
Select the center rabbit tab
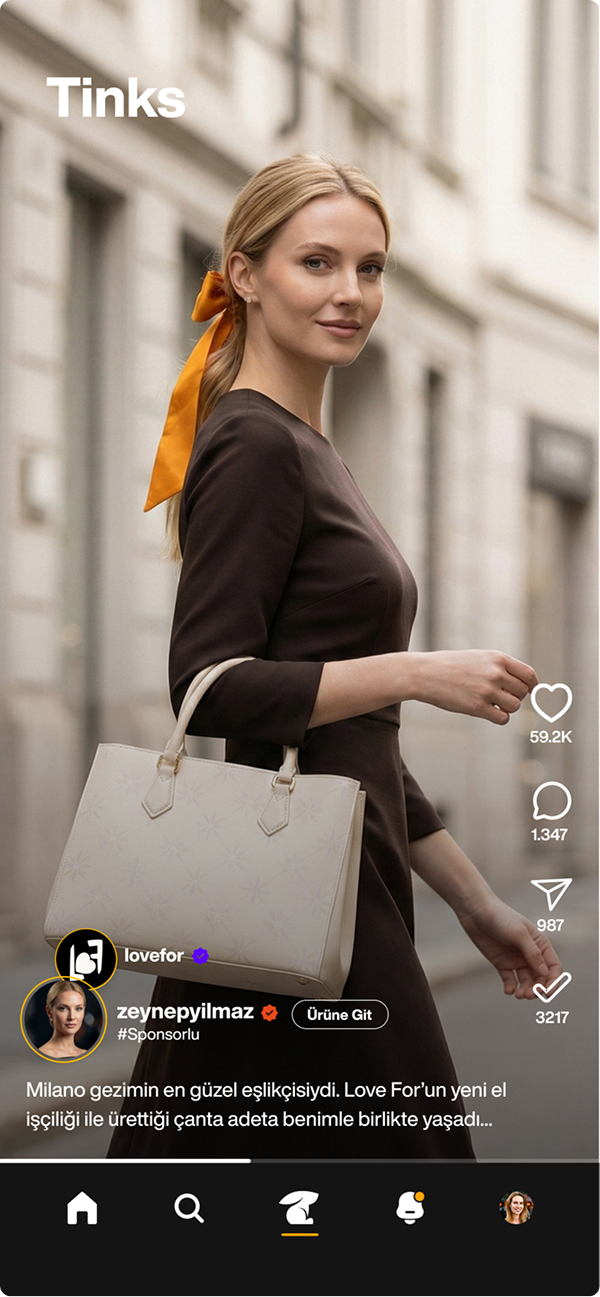[299, 1209]
